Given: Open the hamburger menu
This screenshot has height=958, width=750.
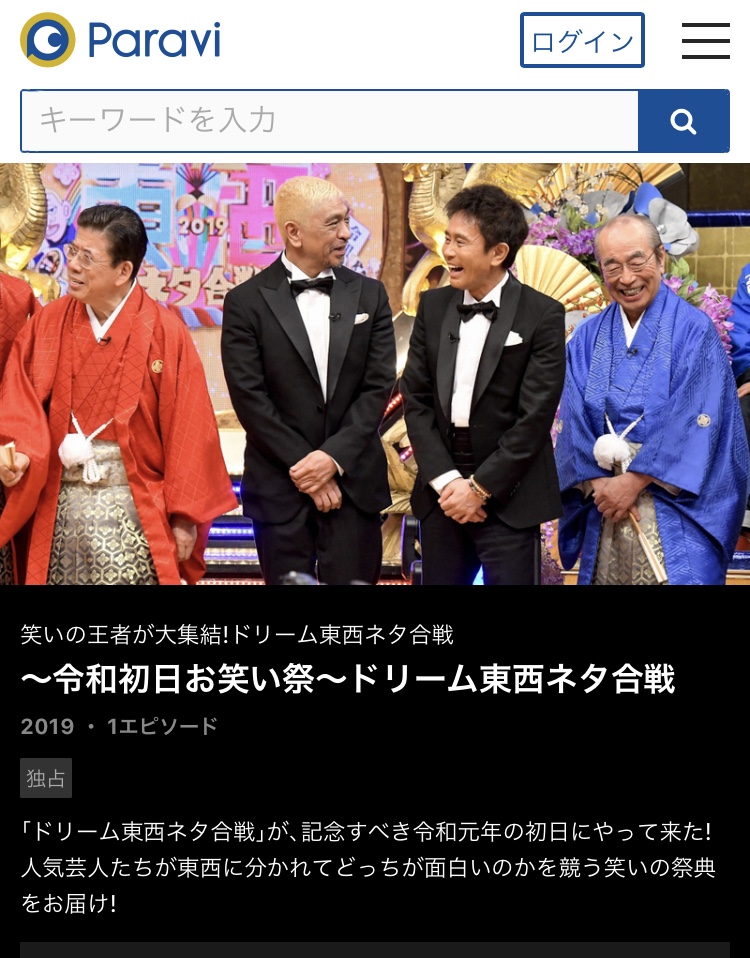Looking at the screenshot, I should 705,41.
